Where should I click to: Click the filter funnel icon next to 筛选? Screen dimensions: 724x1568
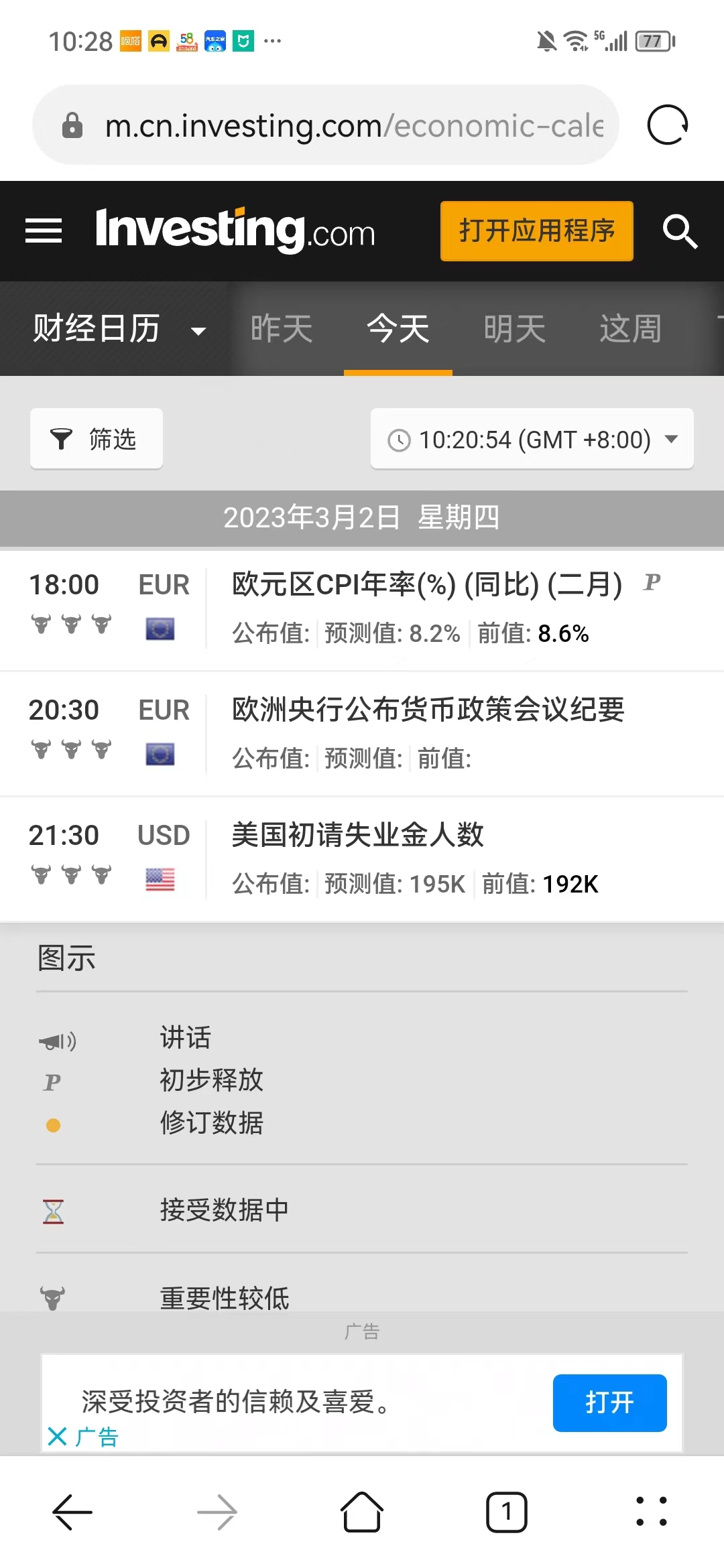point(62,439)
